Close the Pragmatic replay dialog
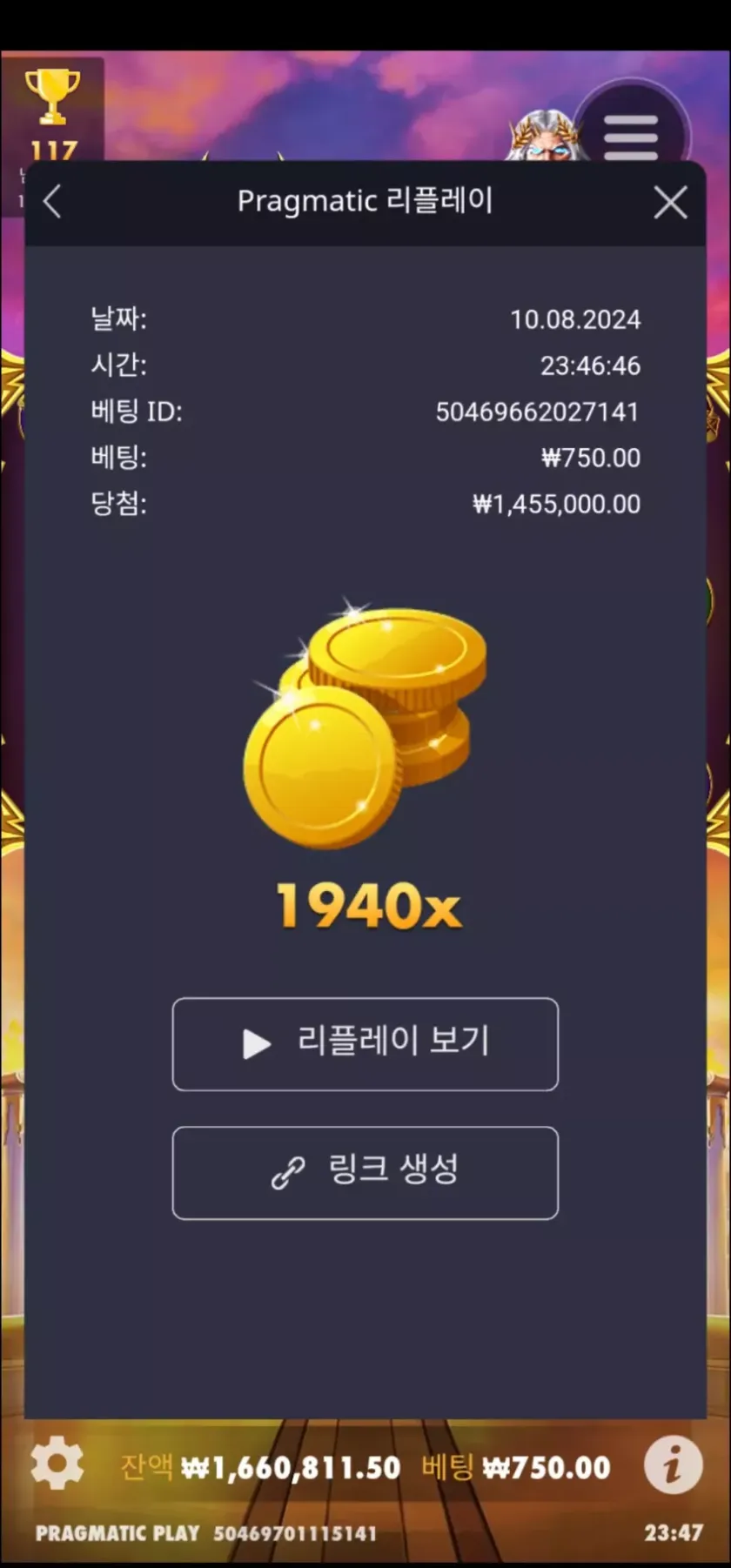731x1568 pixels. pyautogui.click(x=670, y=203)
